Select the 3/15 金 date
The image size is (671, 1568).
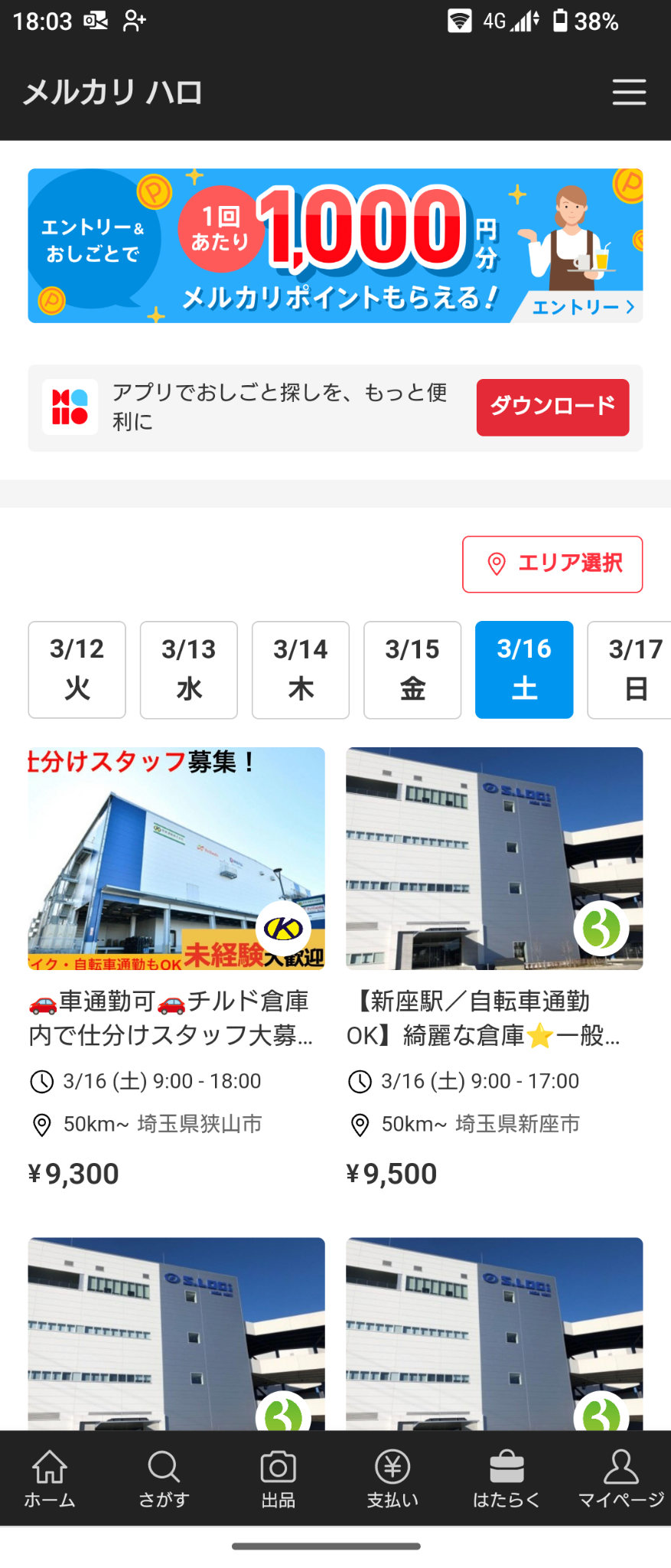(x=412, y=669)
